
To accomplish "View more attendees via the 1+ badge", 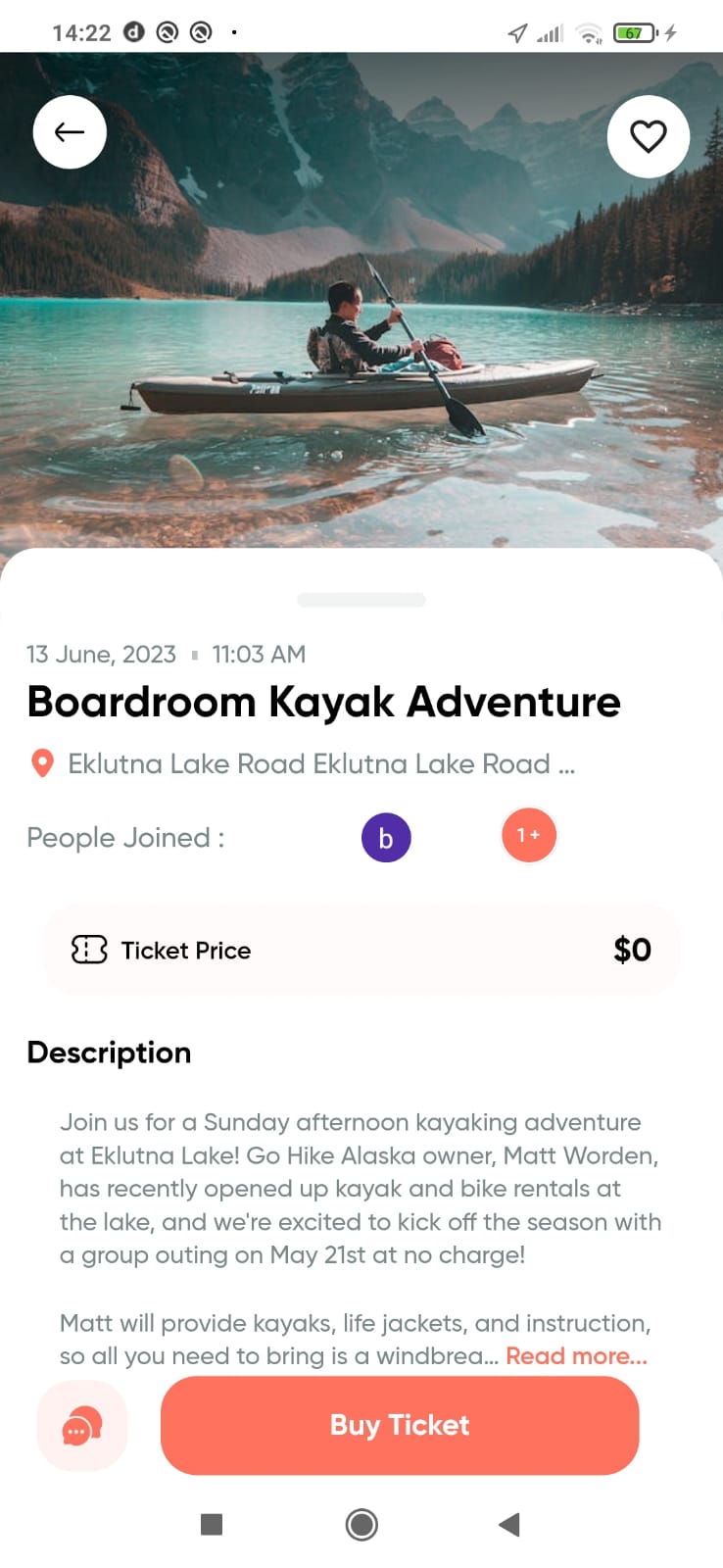I will point(528,835).
